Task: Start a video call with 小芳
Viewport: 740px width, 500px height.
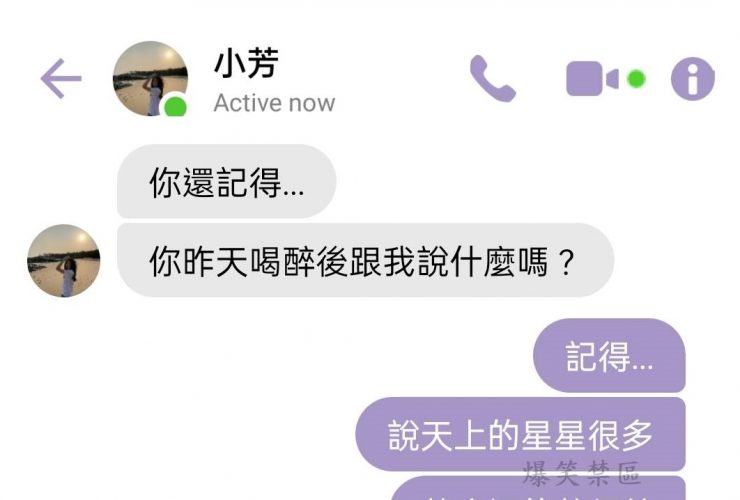Action: [x=593, y=78]
